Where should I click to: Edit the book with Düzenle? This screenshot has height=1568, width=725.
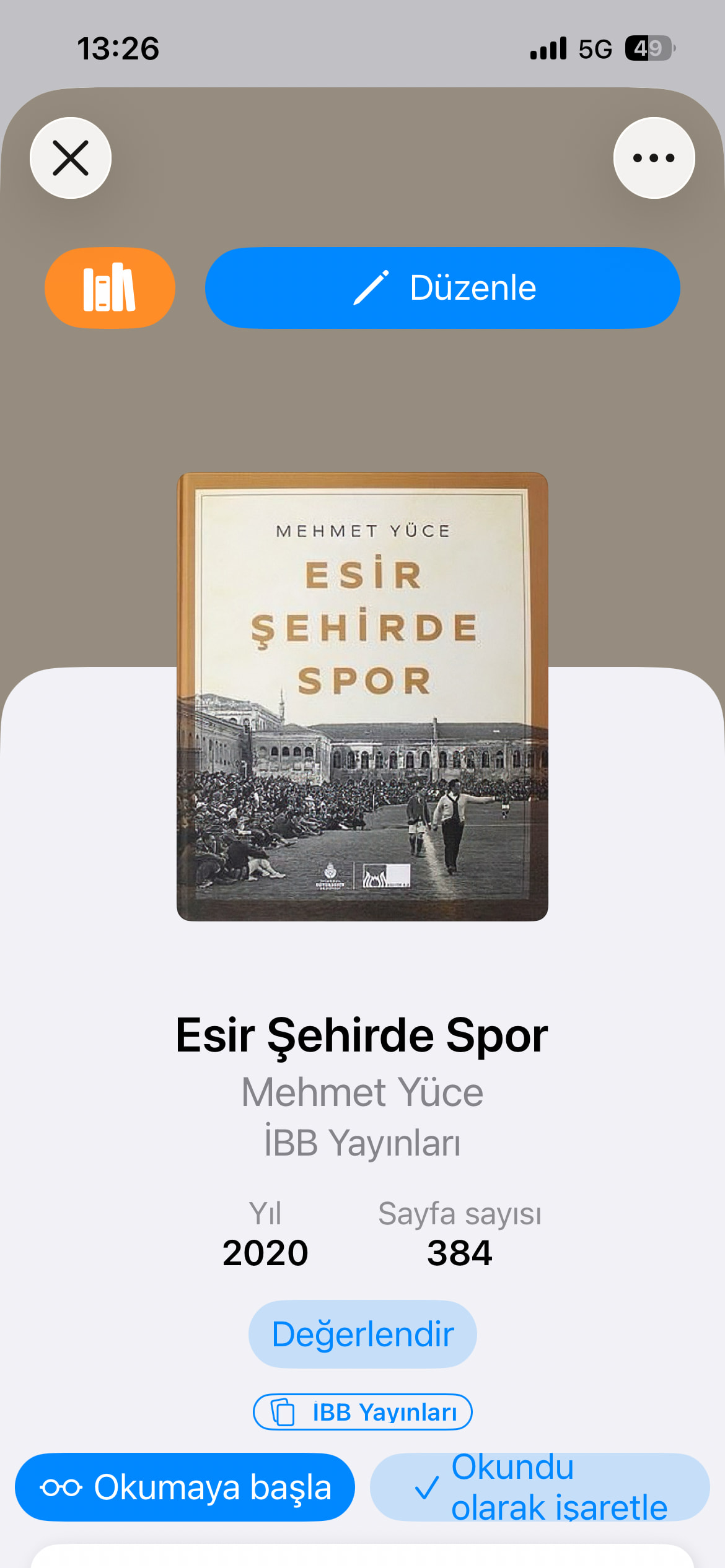[442, 288]
